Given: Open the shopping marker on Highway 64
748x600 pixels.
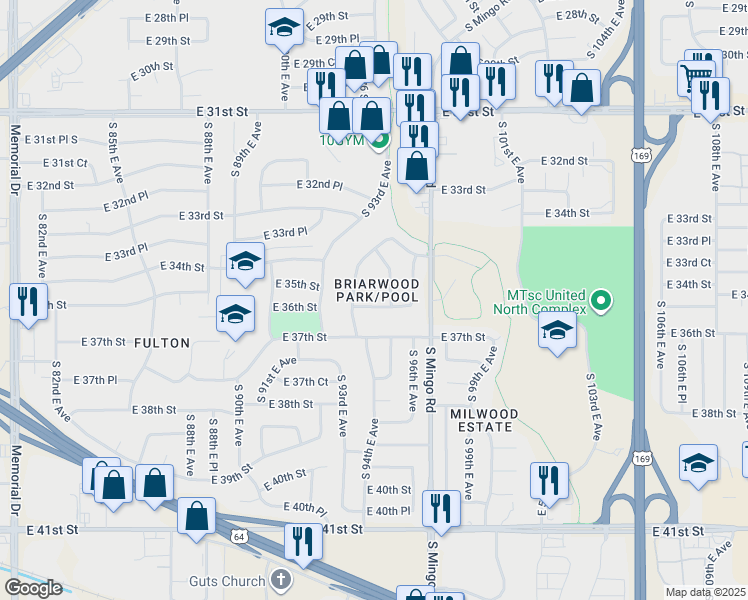Looking at the screenshot, I should (x=197, y=517).
